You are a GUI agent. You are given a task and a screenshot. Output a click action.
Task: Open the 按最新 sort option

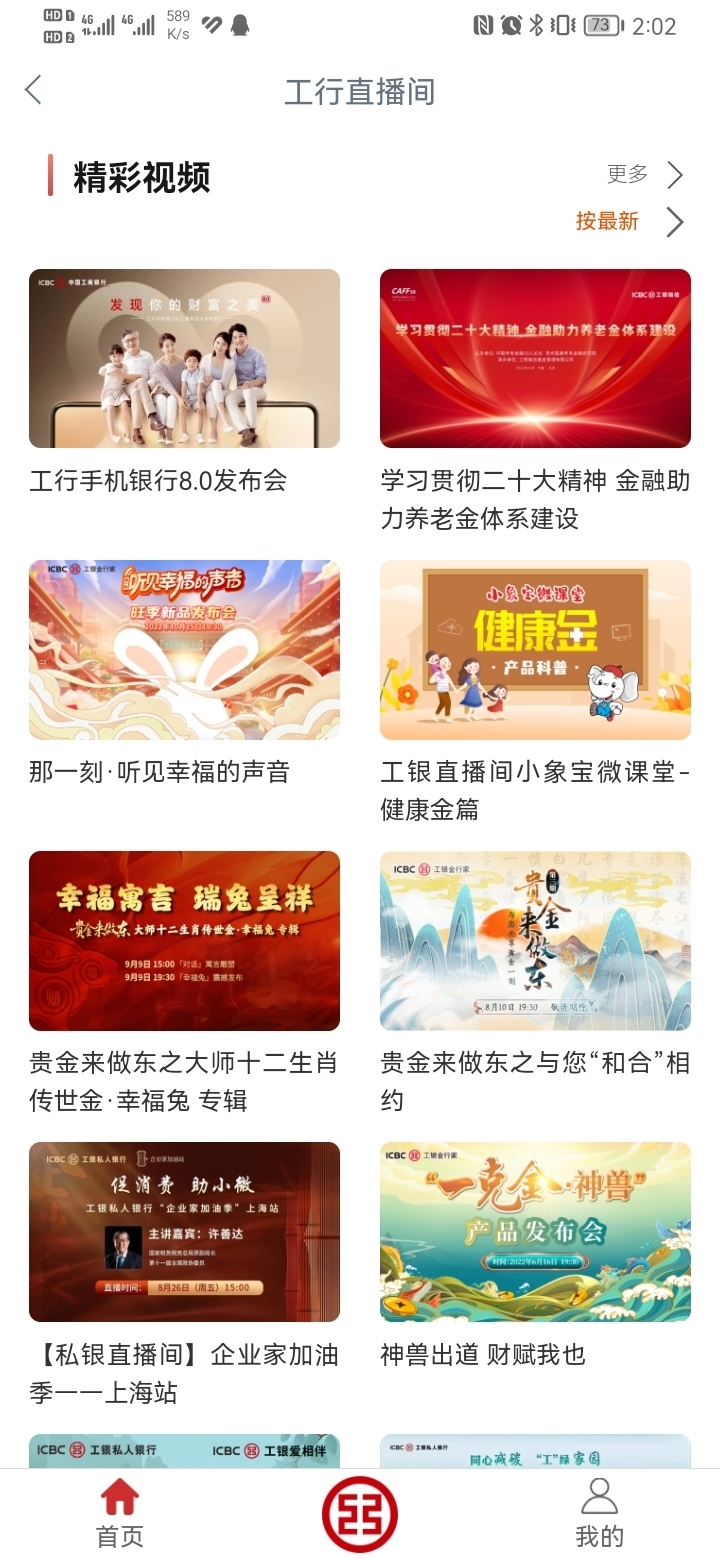(629, 222)
